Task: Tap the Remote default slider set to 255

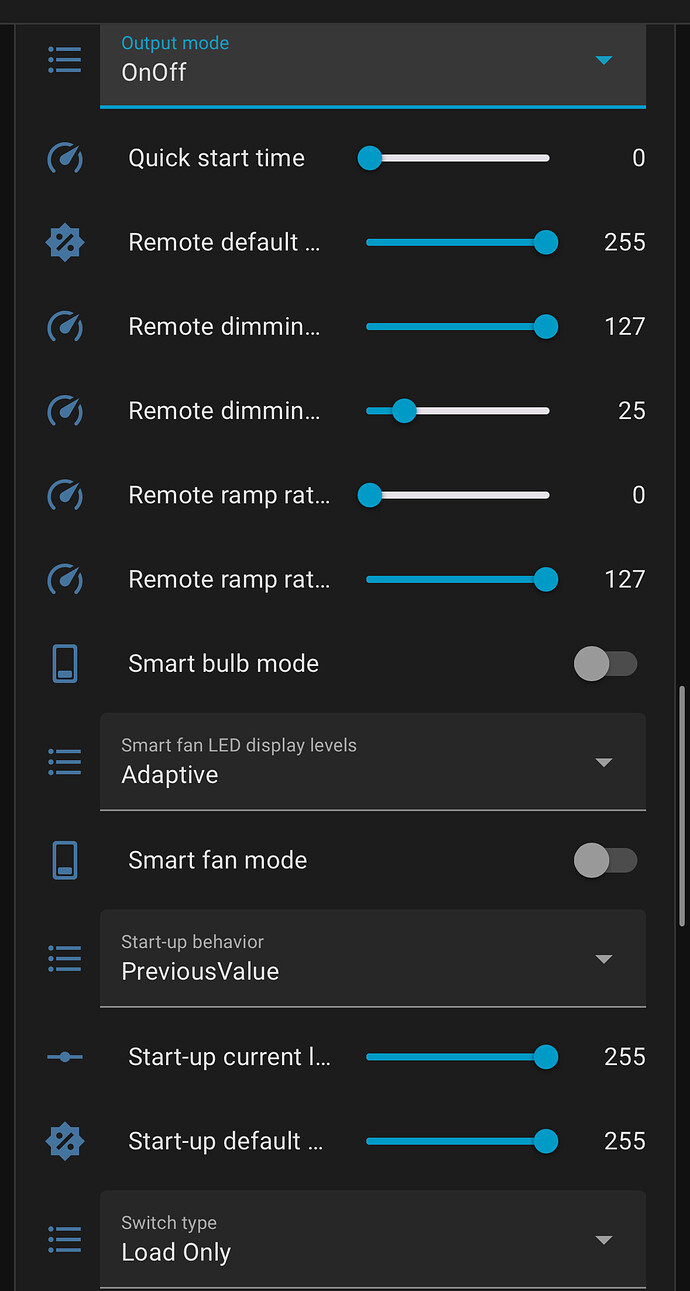Action: click(458, 242)
